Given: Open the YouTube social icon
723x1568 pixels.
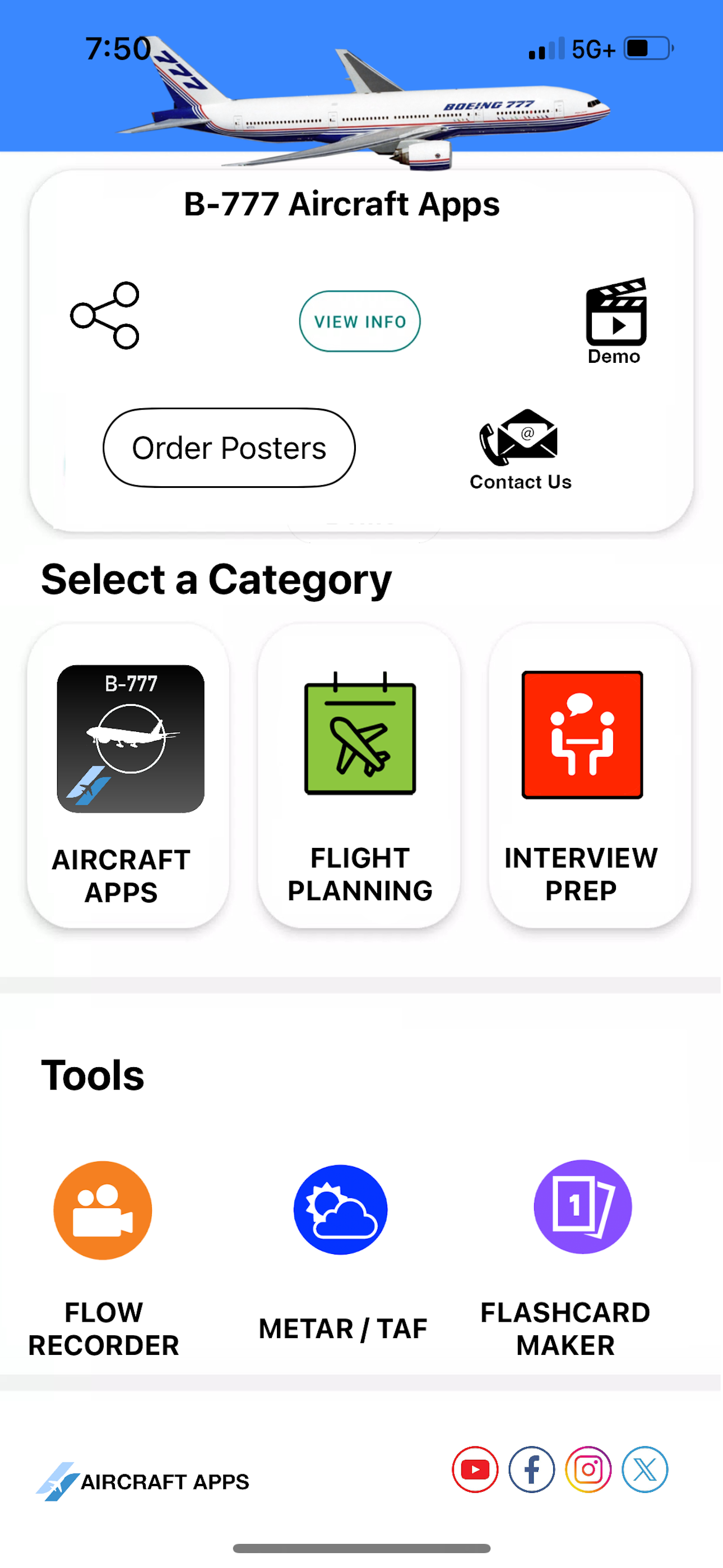Looking at the screenshot, I should coord(475,1469).
